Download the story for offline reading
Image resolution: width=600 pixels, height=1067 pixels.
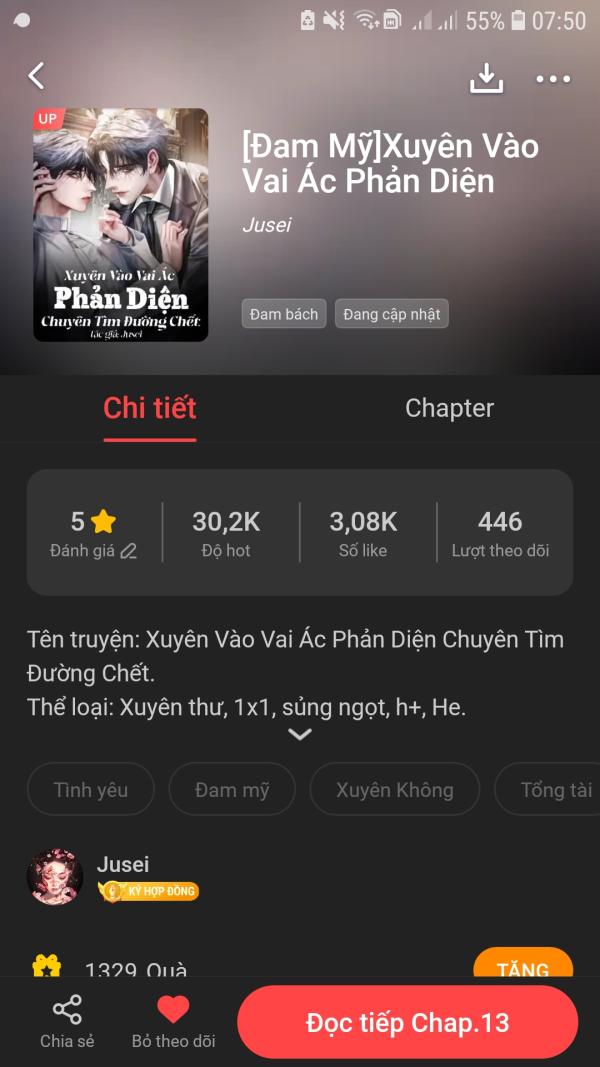point(486,77)
